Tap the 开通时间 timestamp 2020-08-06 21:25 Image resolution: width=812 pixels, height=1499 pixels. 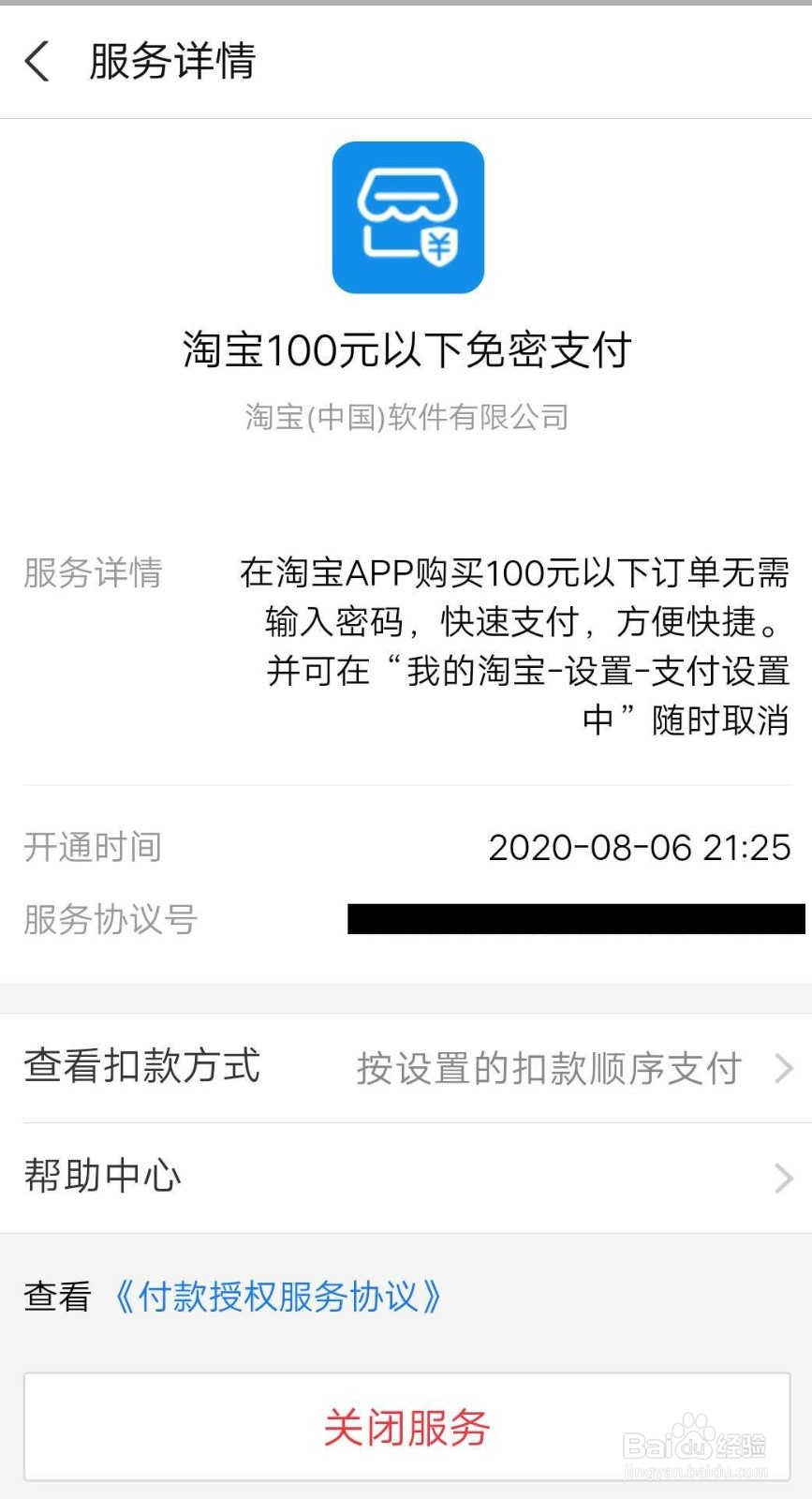coord(641,846)
